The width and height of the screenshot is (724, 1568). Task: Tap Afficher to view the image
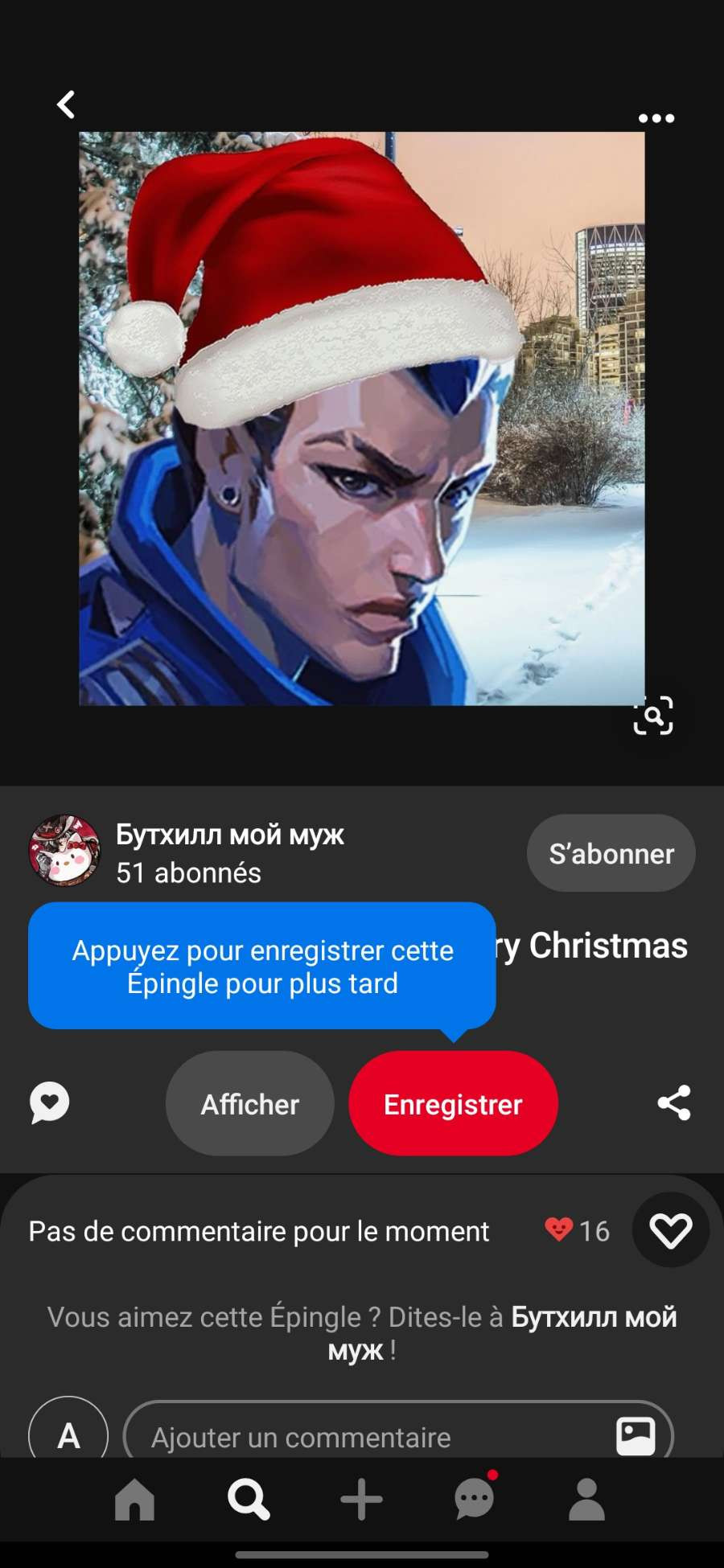[x=249, y=1103]
